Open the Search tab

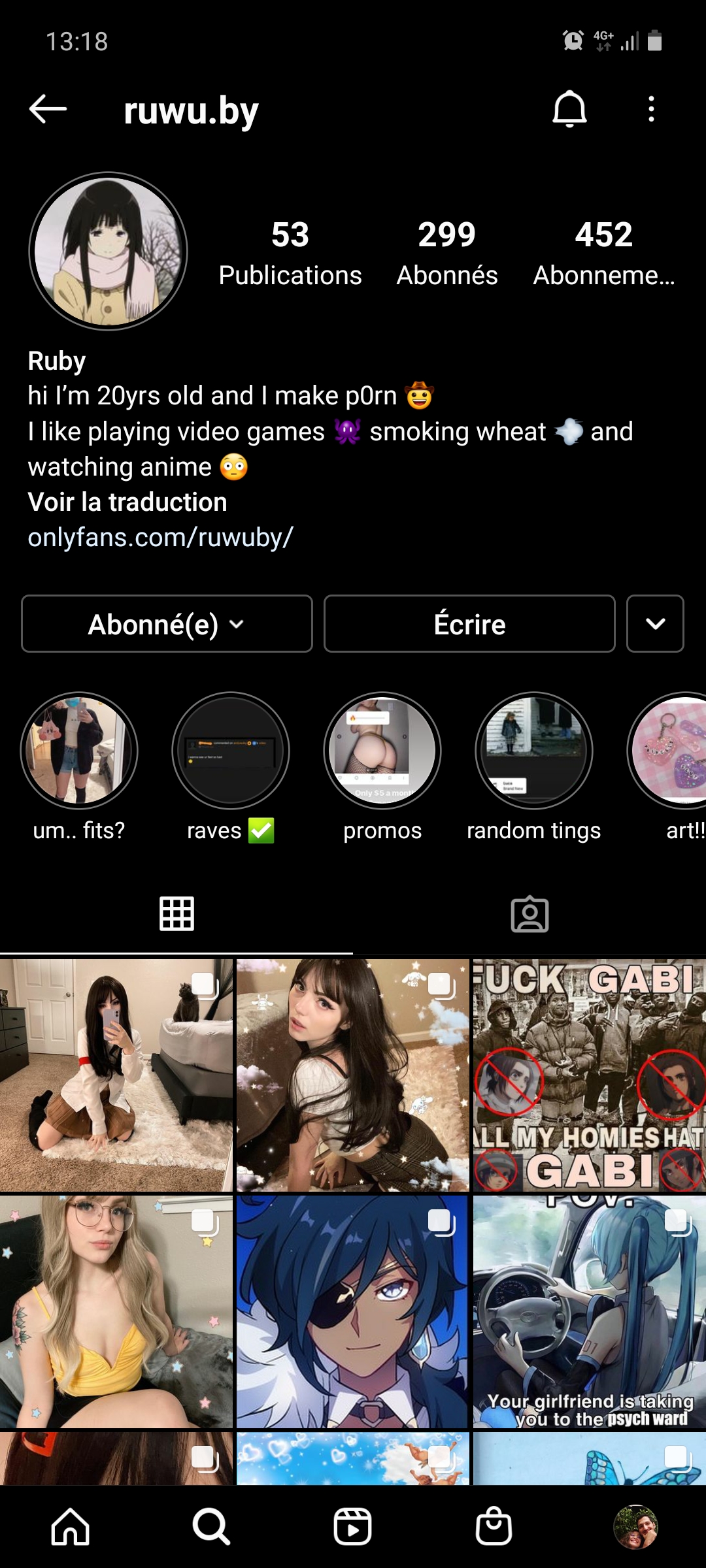[x=211, y=1527]
